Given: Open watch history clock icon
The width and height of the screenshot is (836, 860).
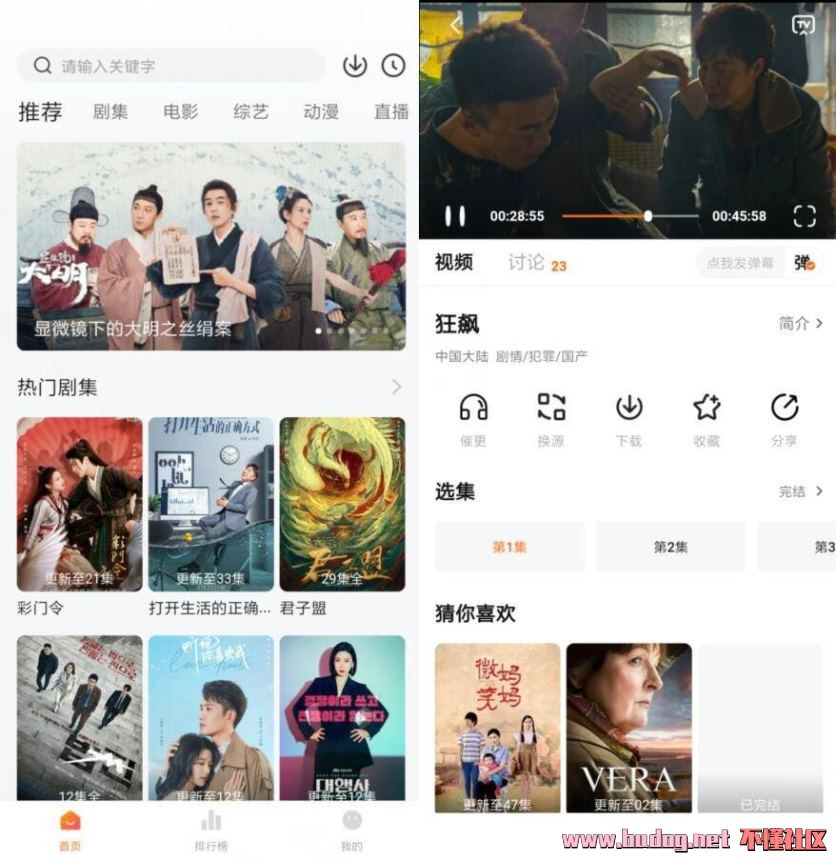Looking at the screenshot, I should 393,66.
